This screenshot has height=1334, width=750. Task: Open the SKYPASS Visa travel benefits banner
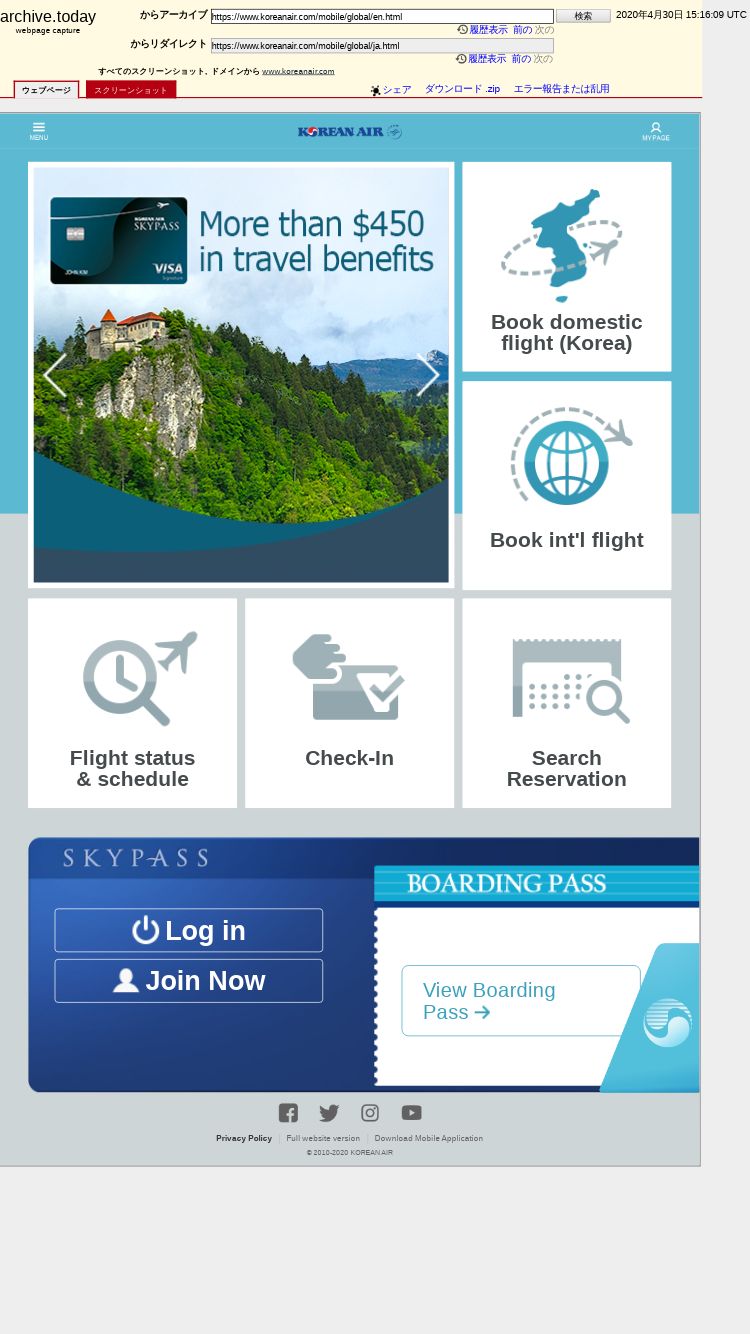coord(241,374)
